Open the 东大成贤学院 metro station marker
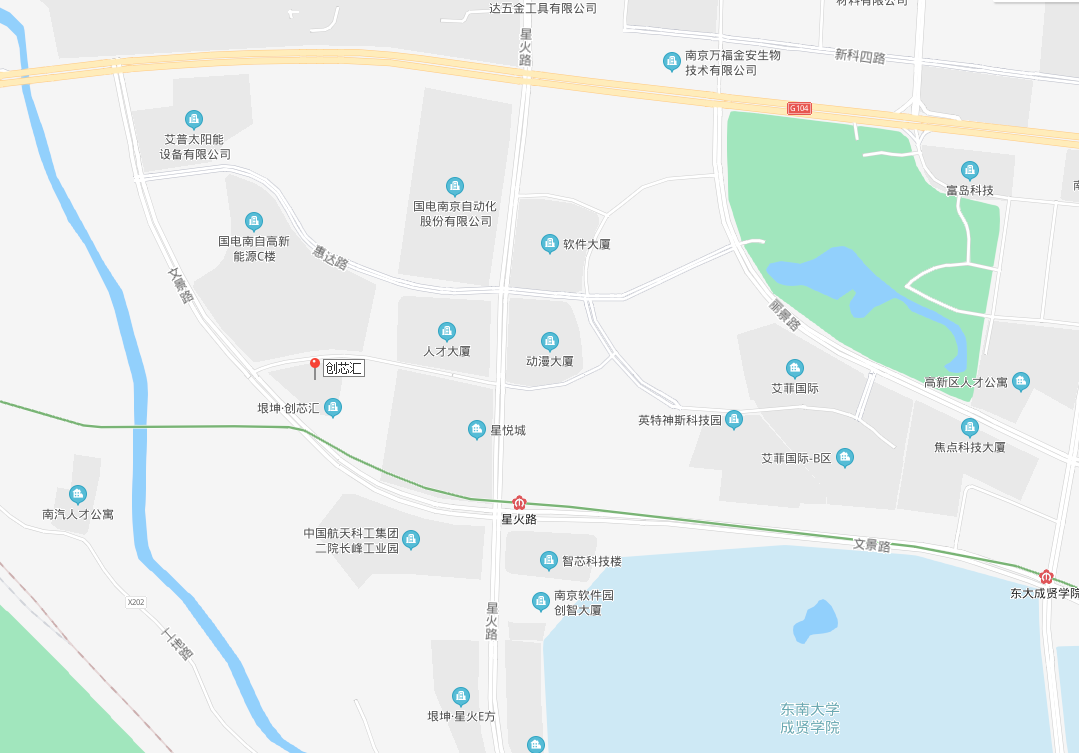The image size is (1079, 753). point(1046,576)
